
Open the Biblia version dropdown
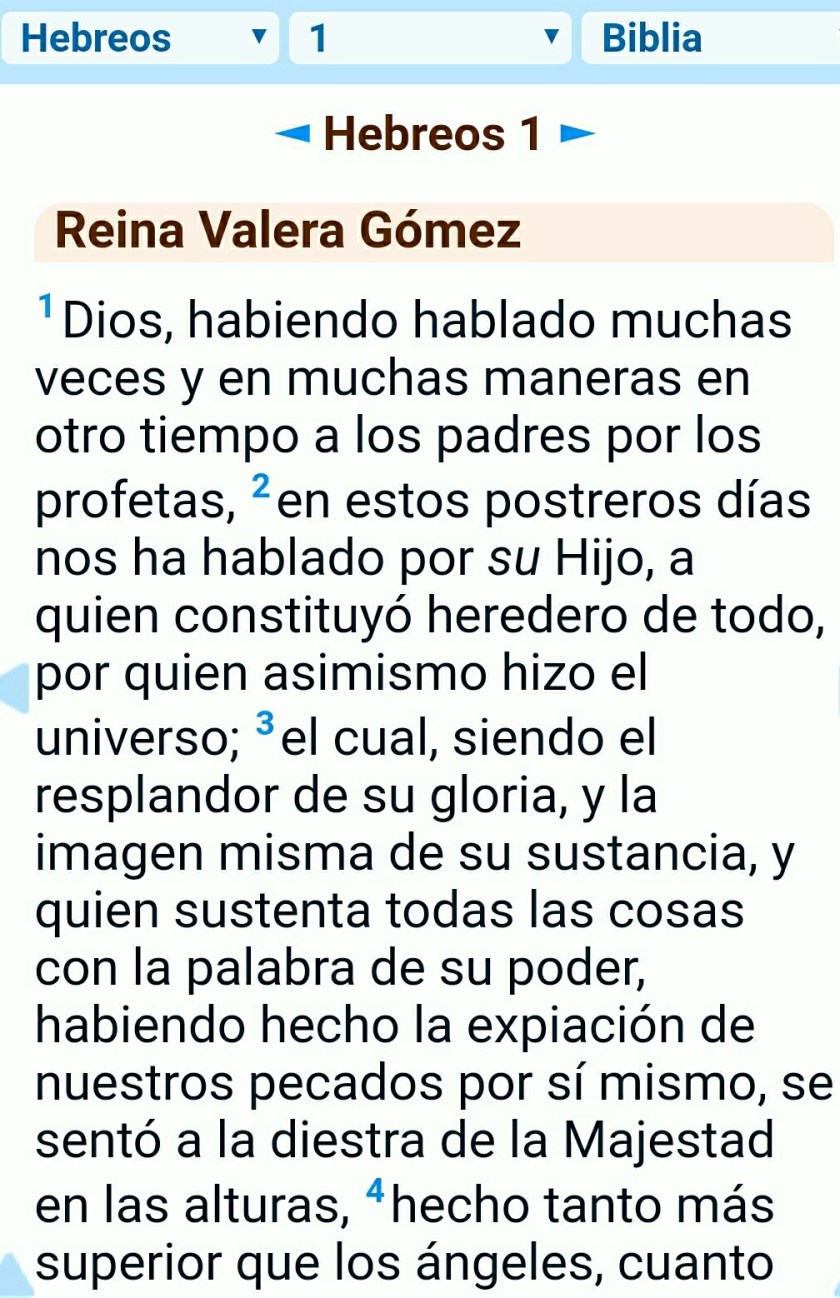click(x=710, y=38)
